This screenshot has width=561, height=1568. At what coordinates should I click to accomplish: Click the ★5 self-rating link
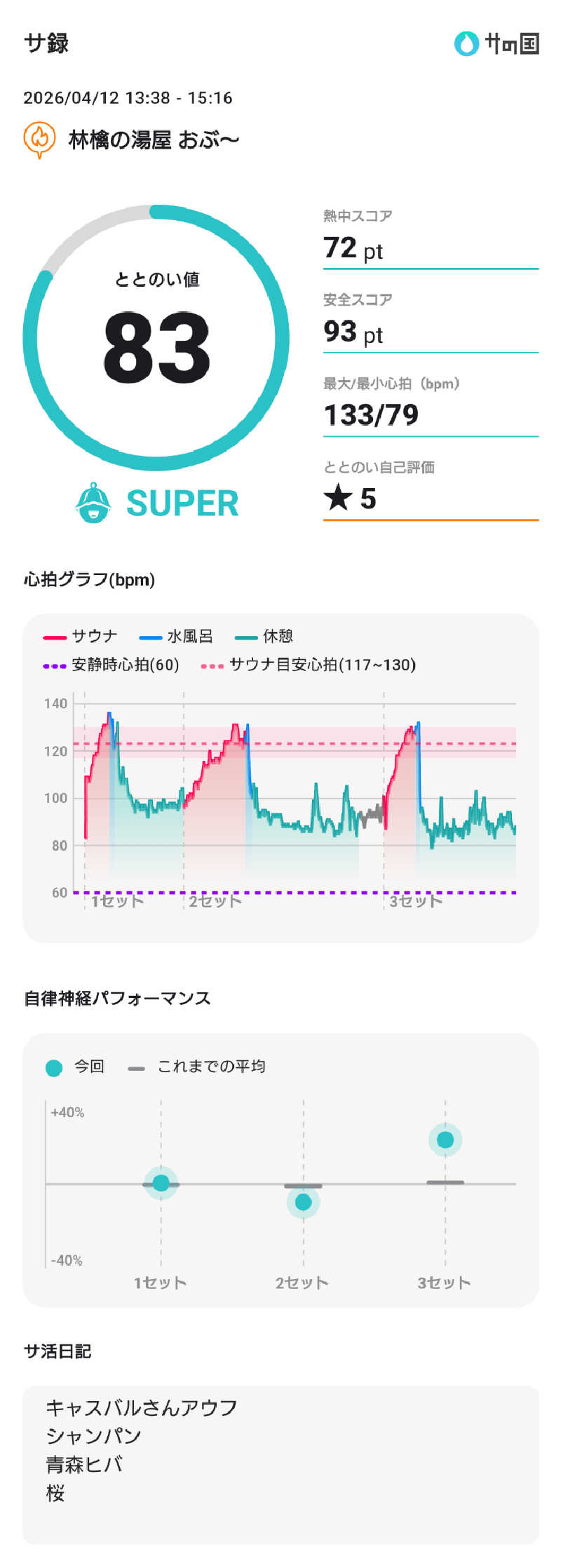click(x=350, y=499)
